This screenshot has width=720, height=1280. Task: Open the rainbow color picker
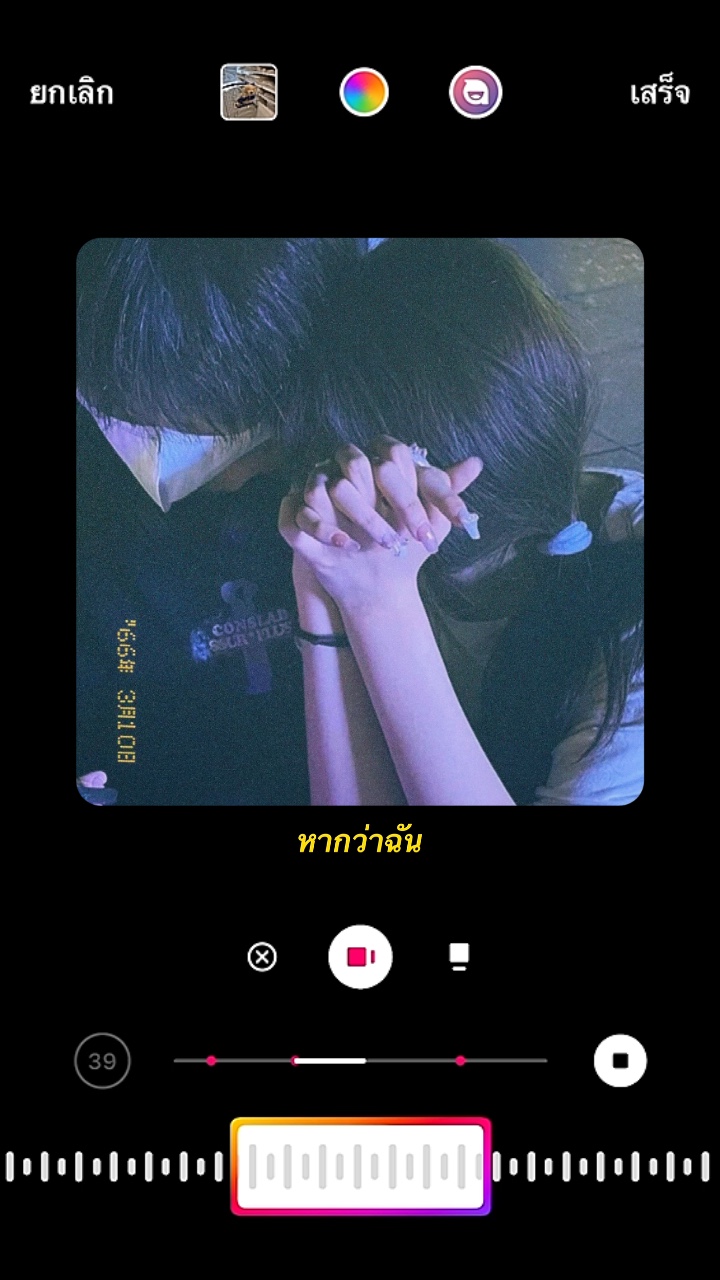click(x=364, y=93)
